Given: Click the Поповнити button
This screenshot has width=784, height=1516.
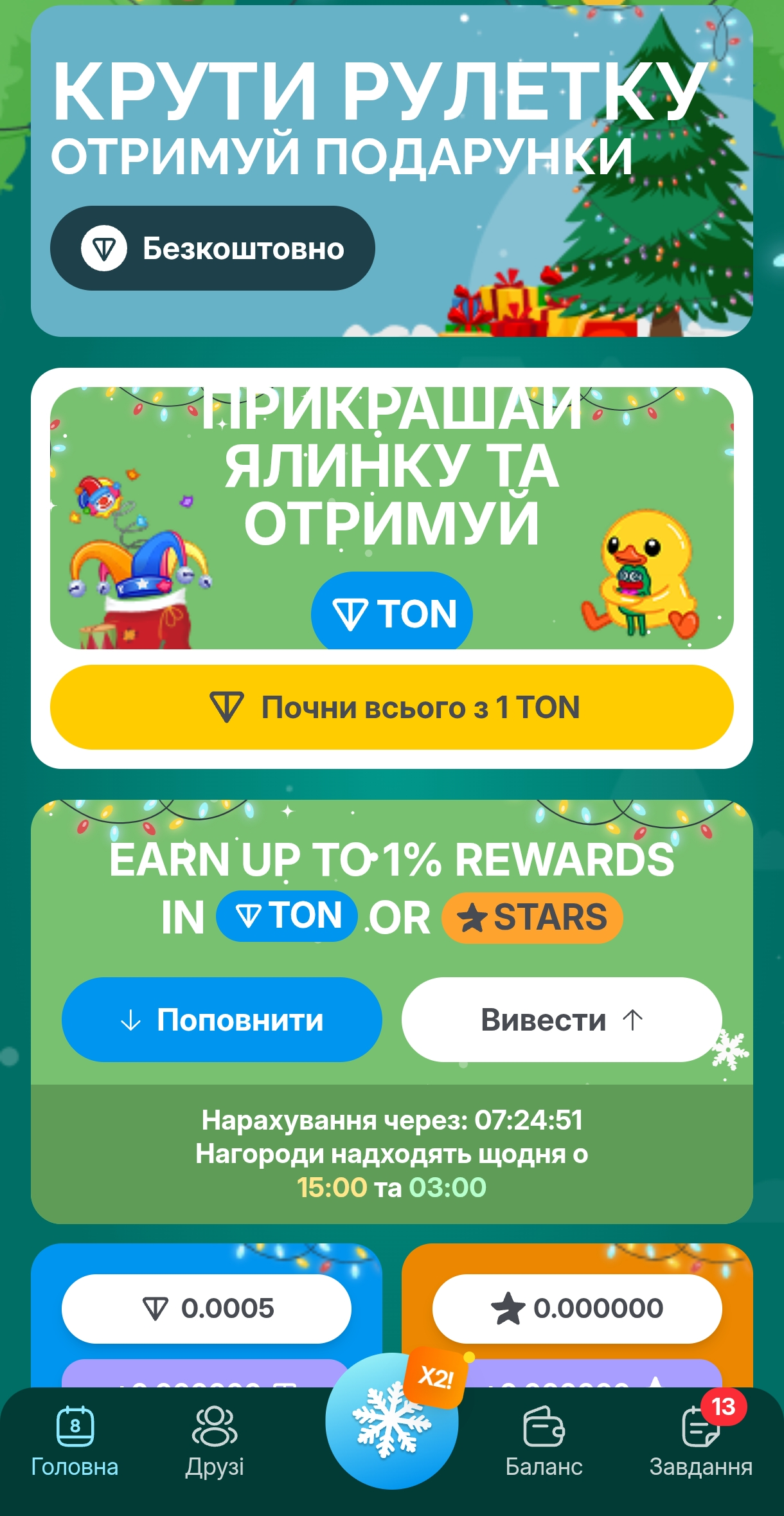Looking at the screenshot, I should 222,1019.
